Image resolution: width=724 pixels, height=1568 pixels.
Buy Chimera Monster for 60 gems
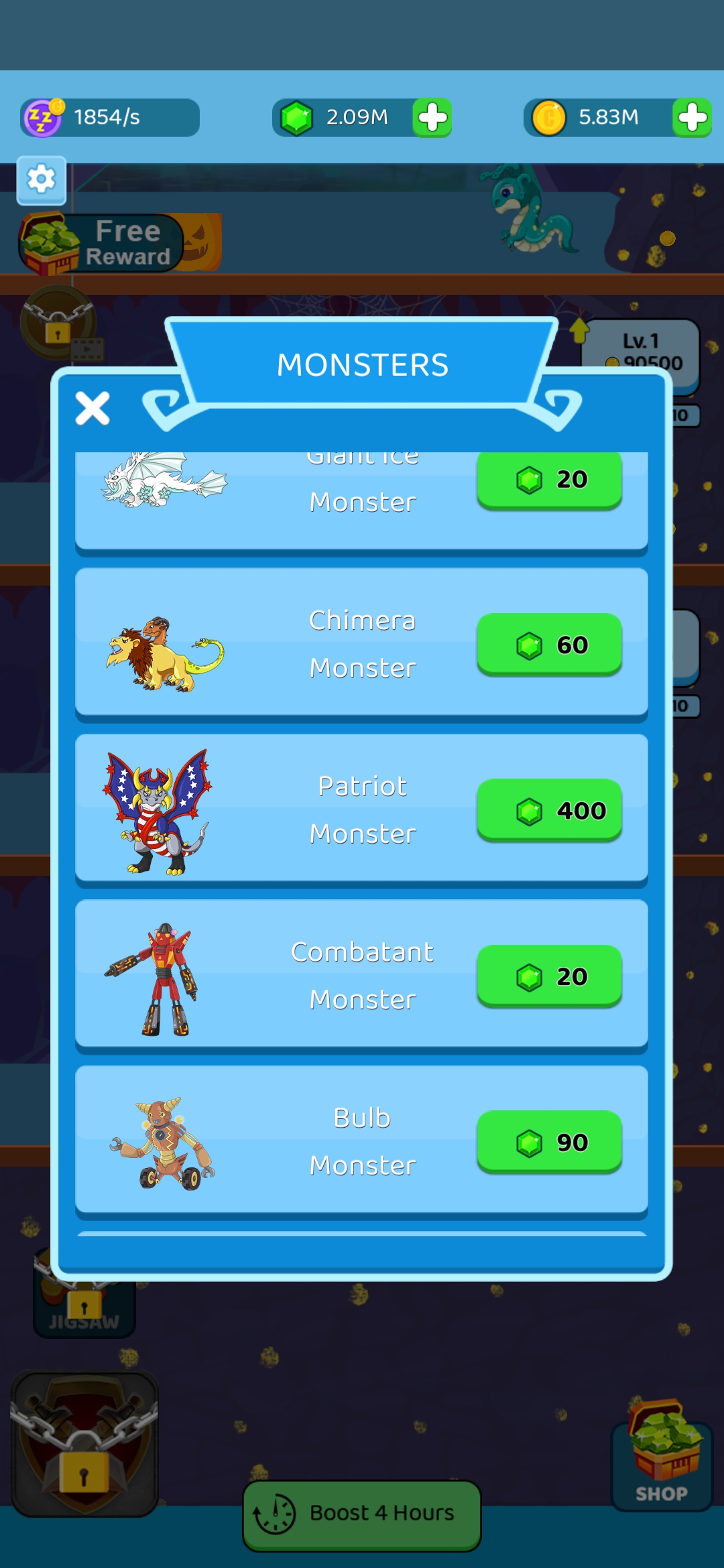pos(549,644)
